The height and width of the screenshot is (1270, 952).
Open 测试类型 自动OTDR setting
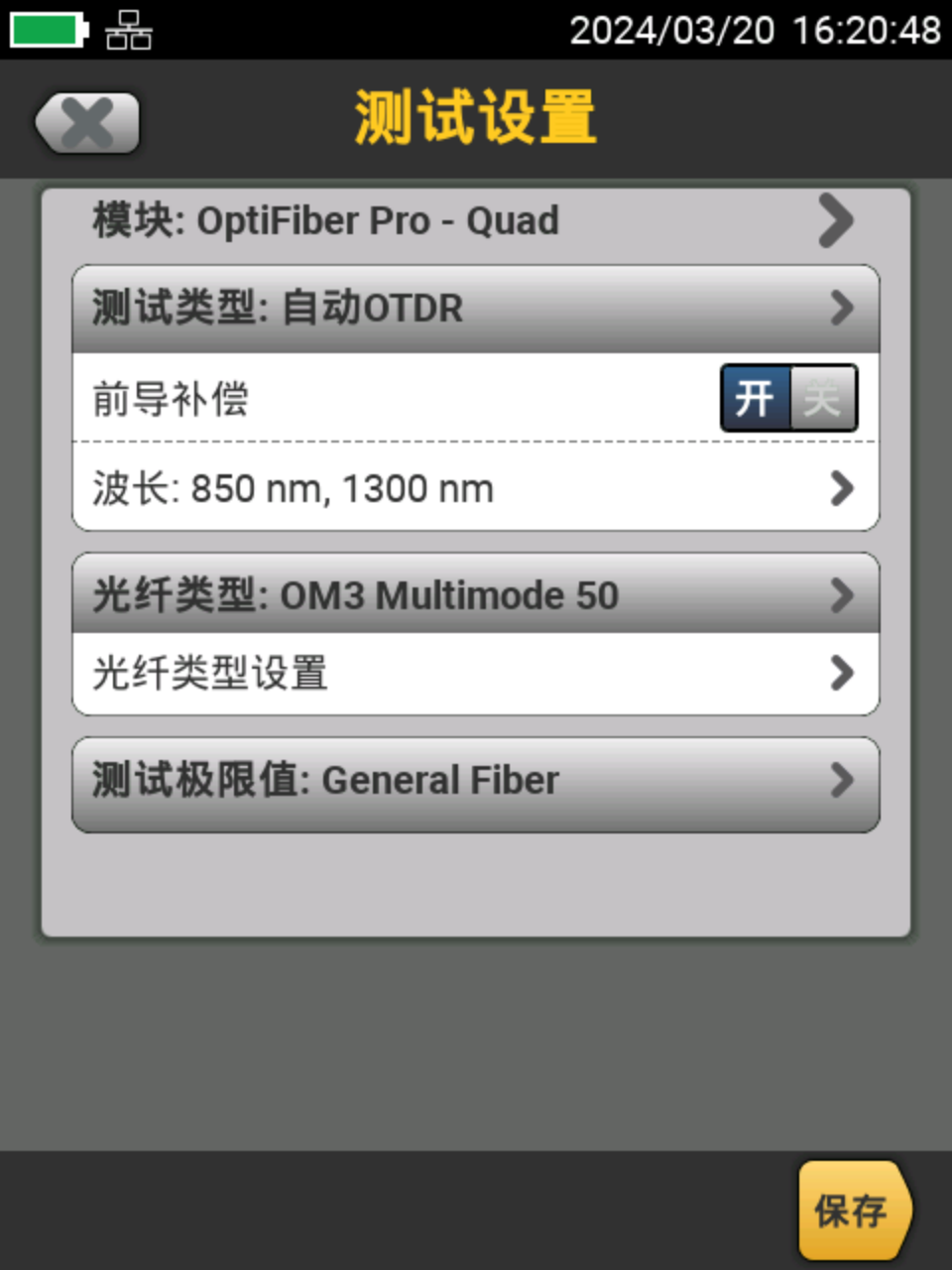tap(474, 309)
